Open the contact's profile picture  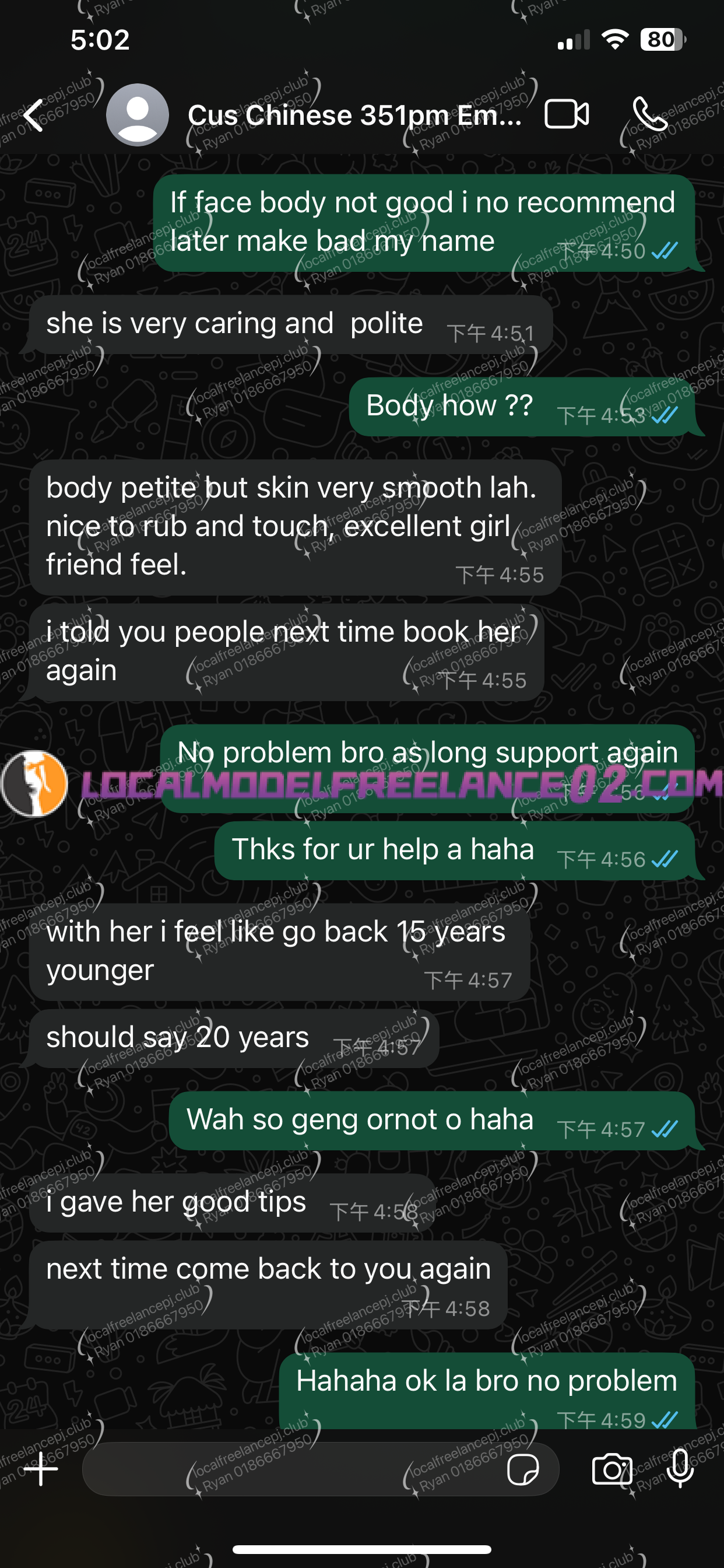[138, 114]
